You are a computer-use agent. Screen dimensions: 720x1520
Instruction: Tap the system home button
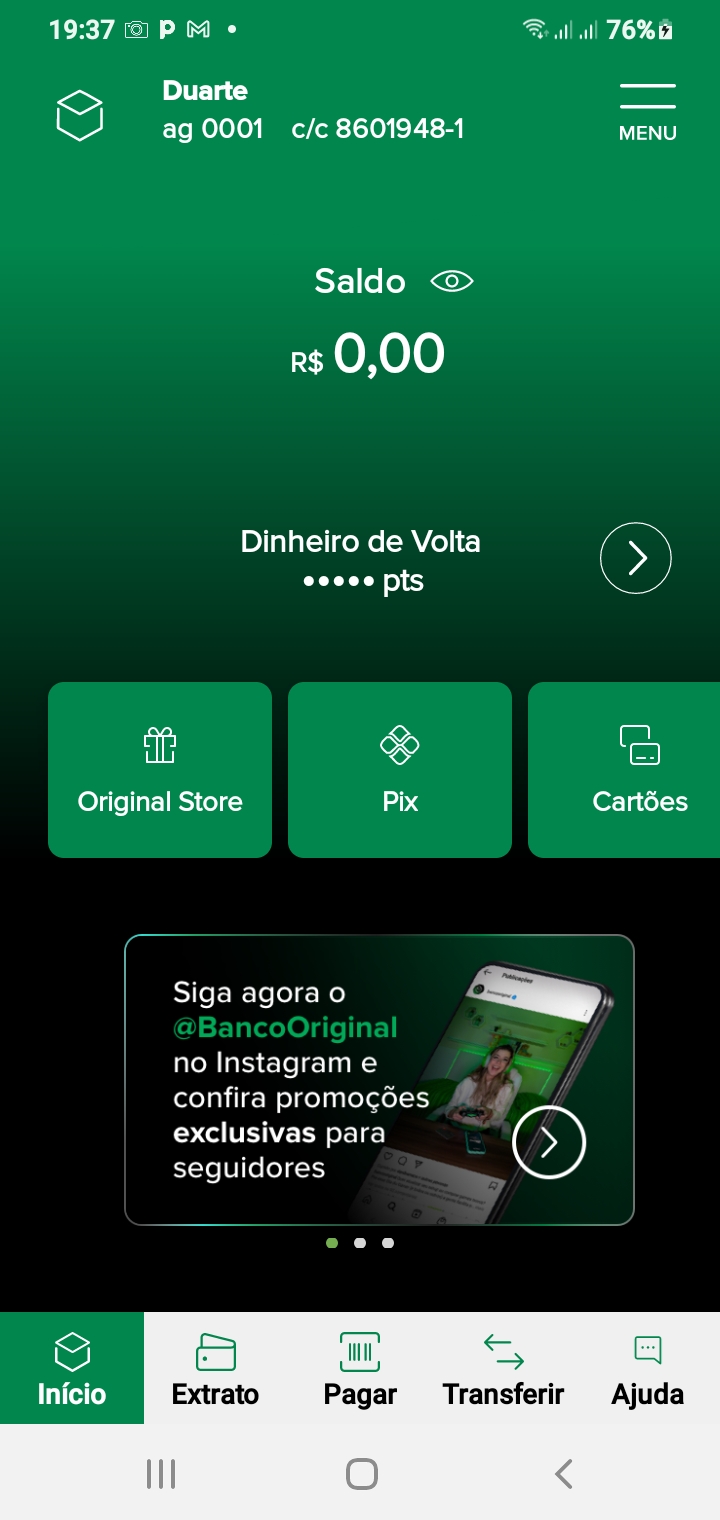tap(361, 1473)
